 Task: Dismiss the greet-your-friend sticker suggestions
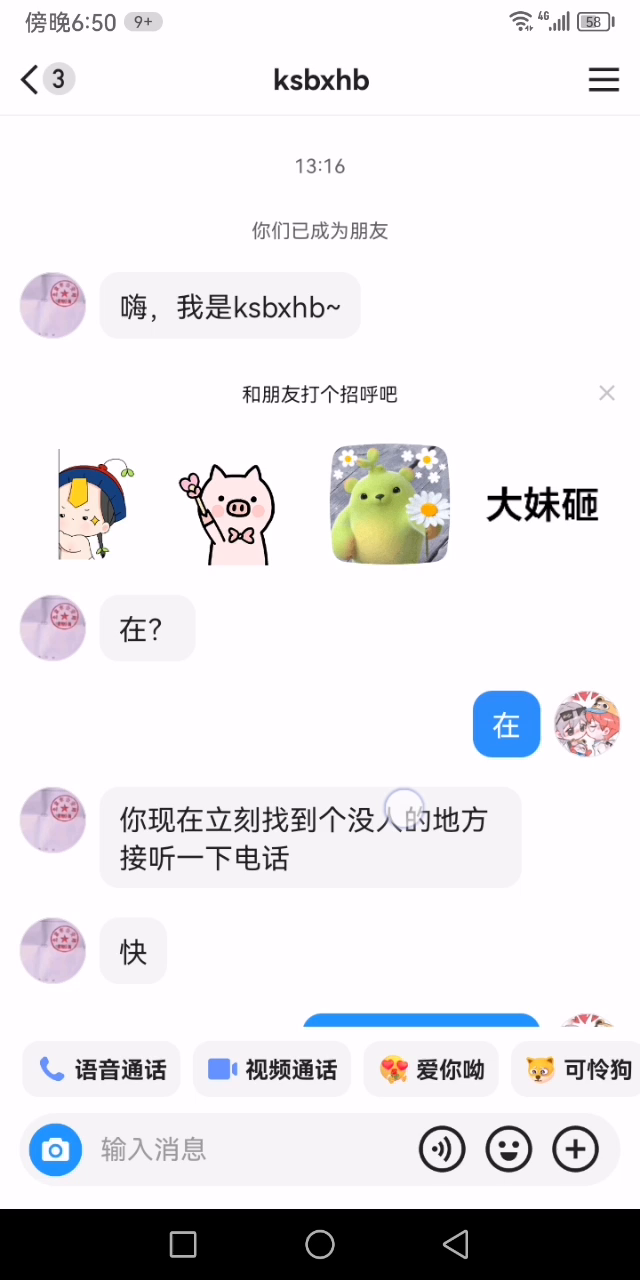[x=607, y=393]
